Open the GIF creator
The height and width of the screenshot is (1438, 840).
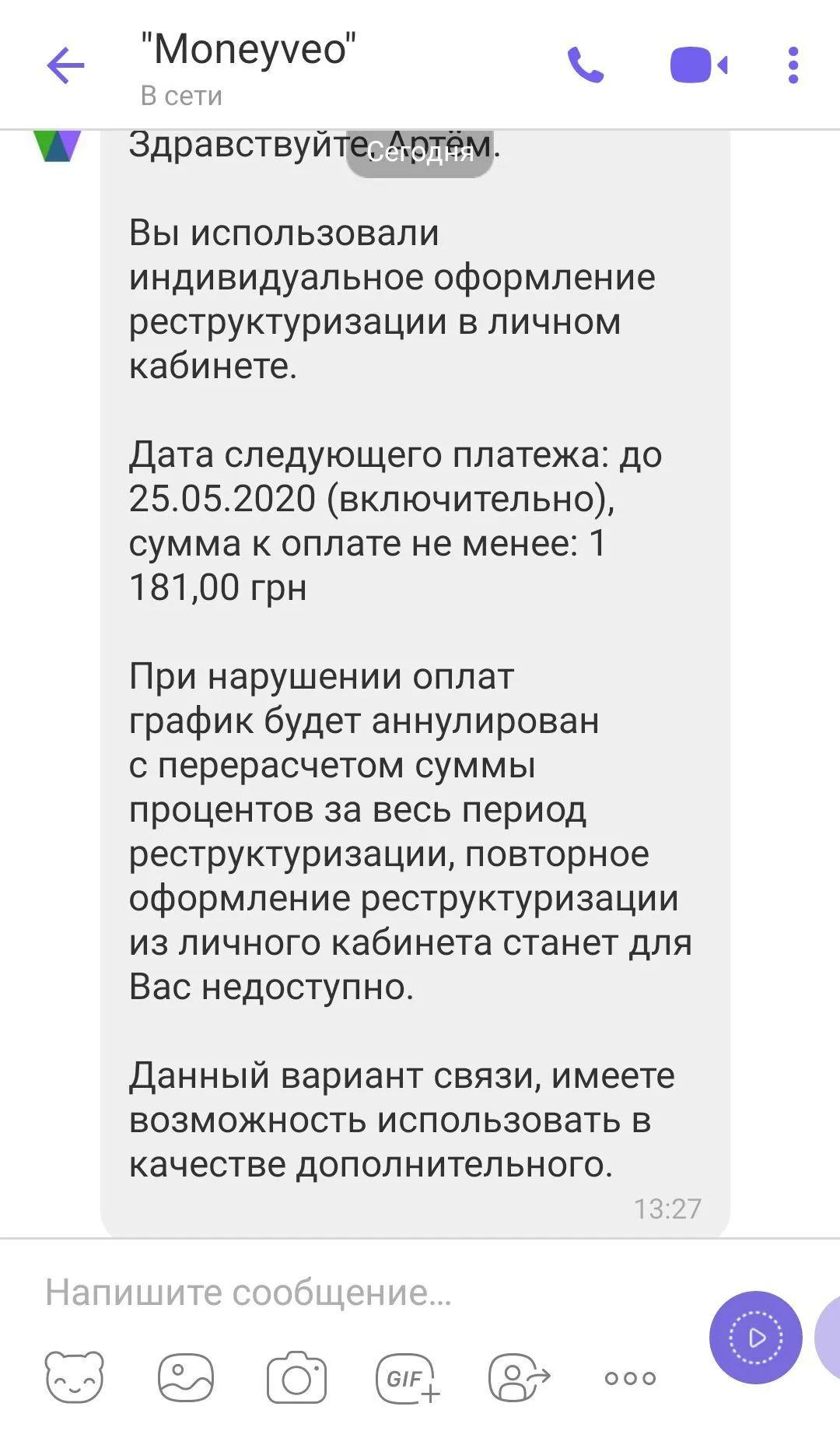click(x=407, y=1378)
